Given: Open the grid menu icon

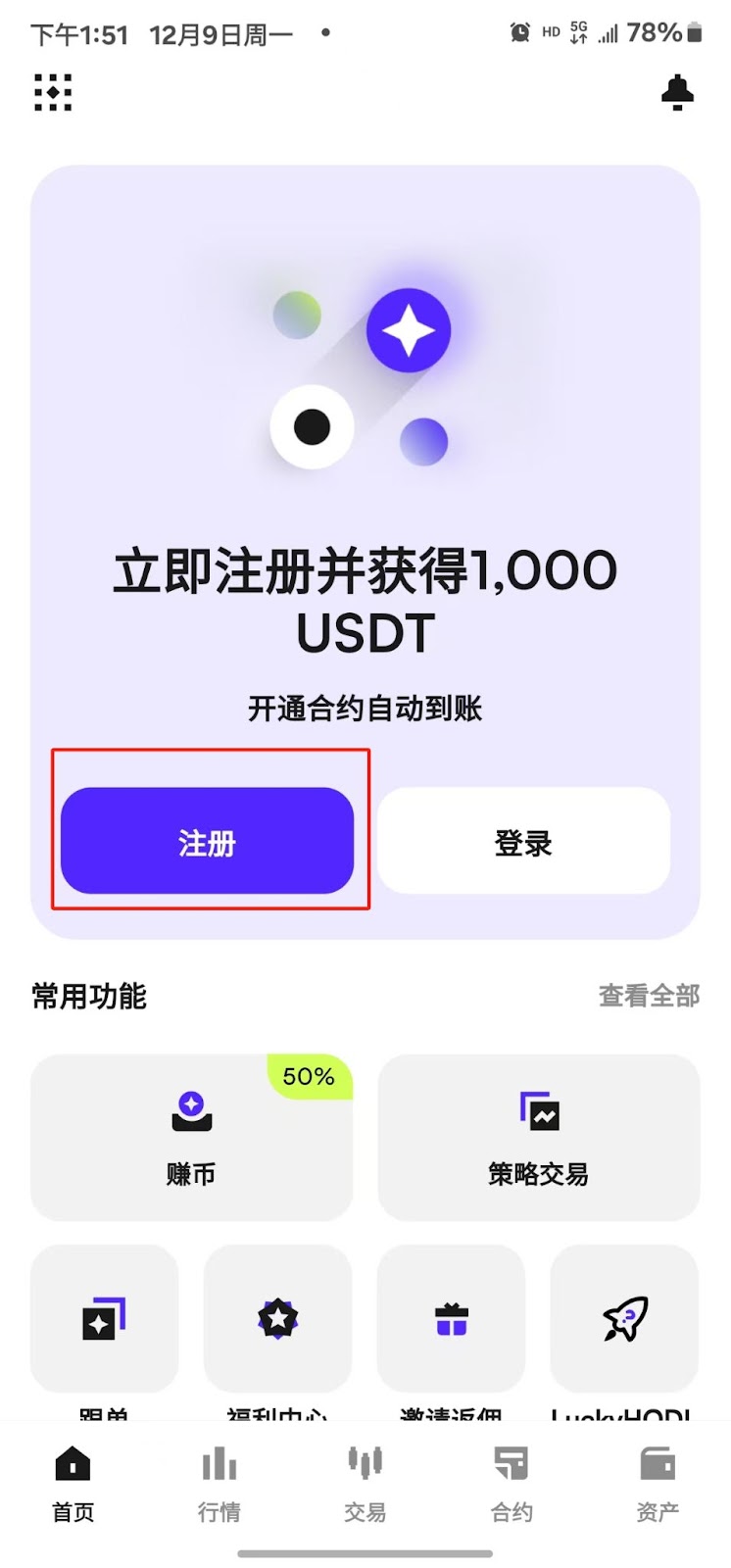Looking at the screenshot, I should (x=53, y=92).
